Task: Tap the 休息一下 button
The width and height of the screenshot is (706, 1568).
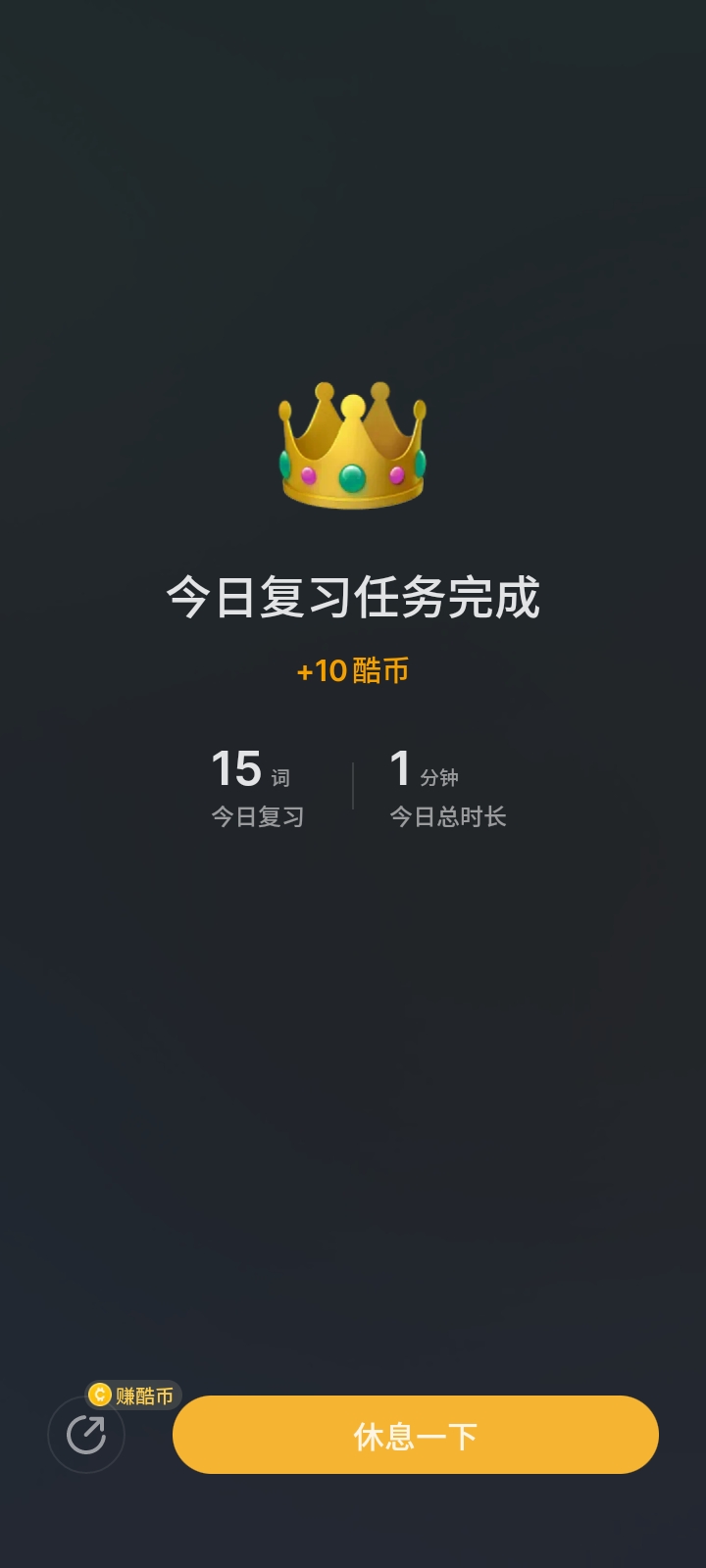Action: point(415,1435)
